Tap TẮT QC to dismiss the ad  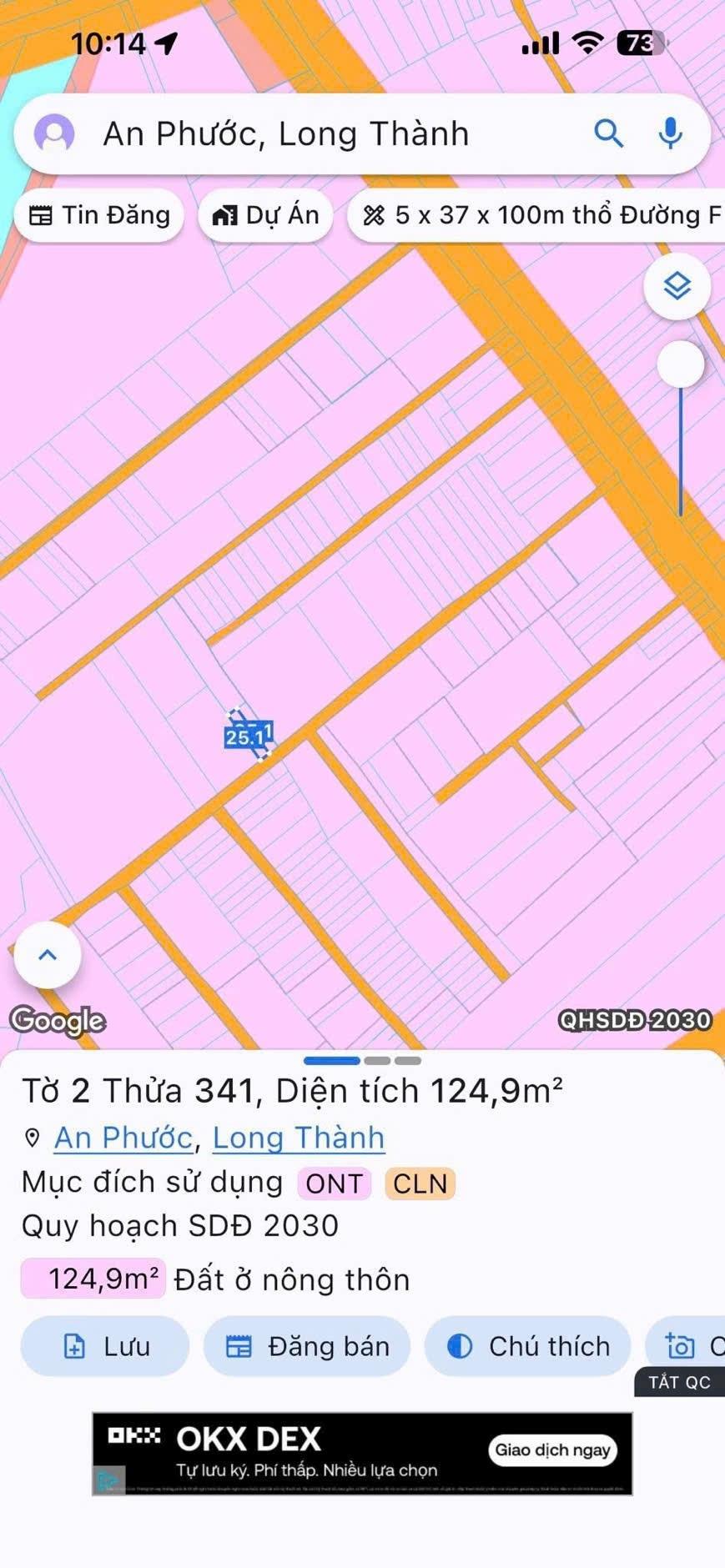(678, 1382)
